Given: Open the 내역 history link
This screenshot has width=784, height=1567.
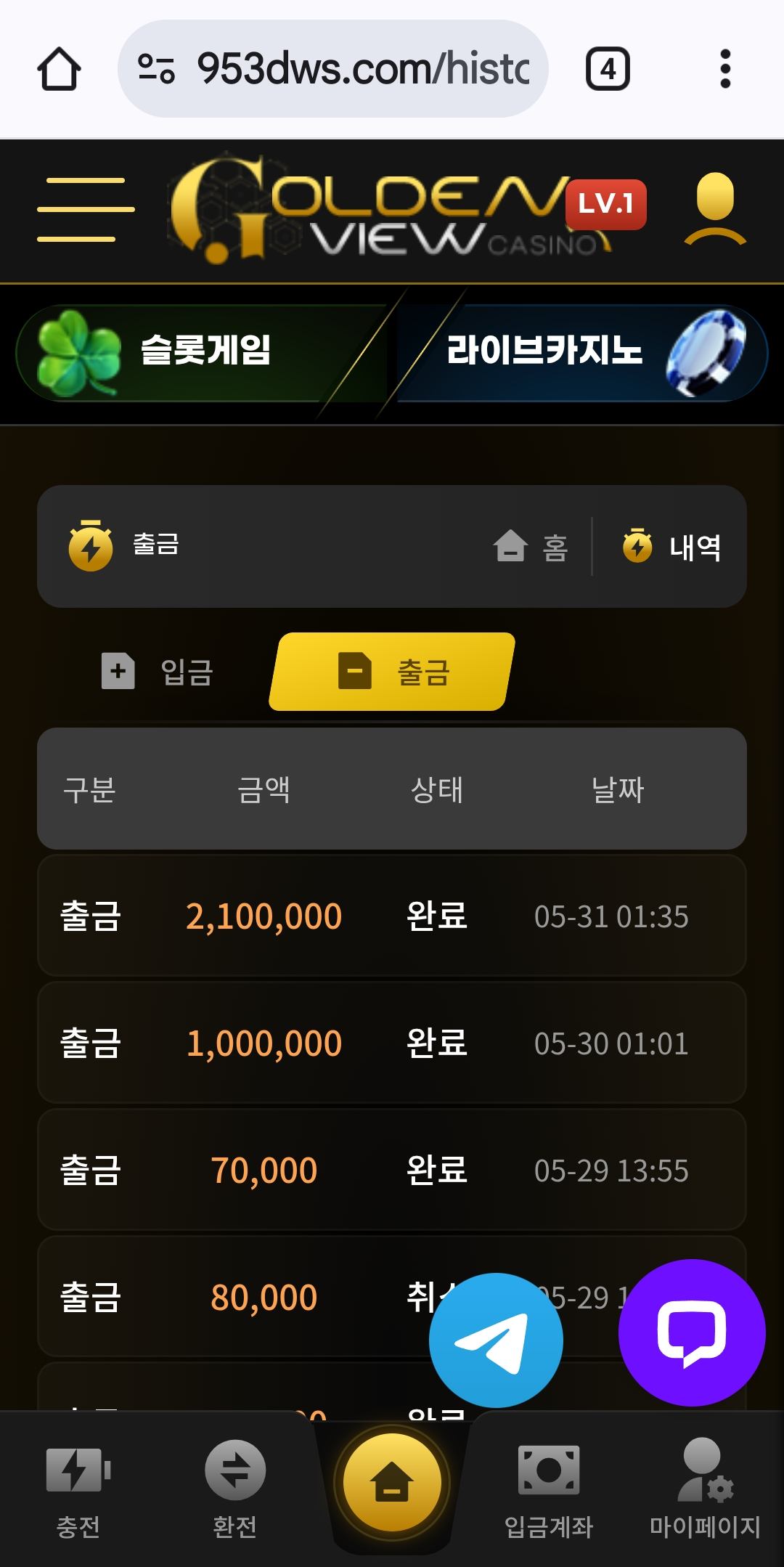Looking at the screenshot, I should [x=671, y=547].
